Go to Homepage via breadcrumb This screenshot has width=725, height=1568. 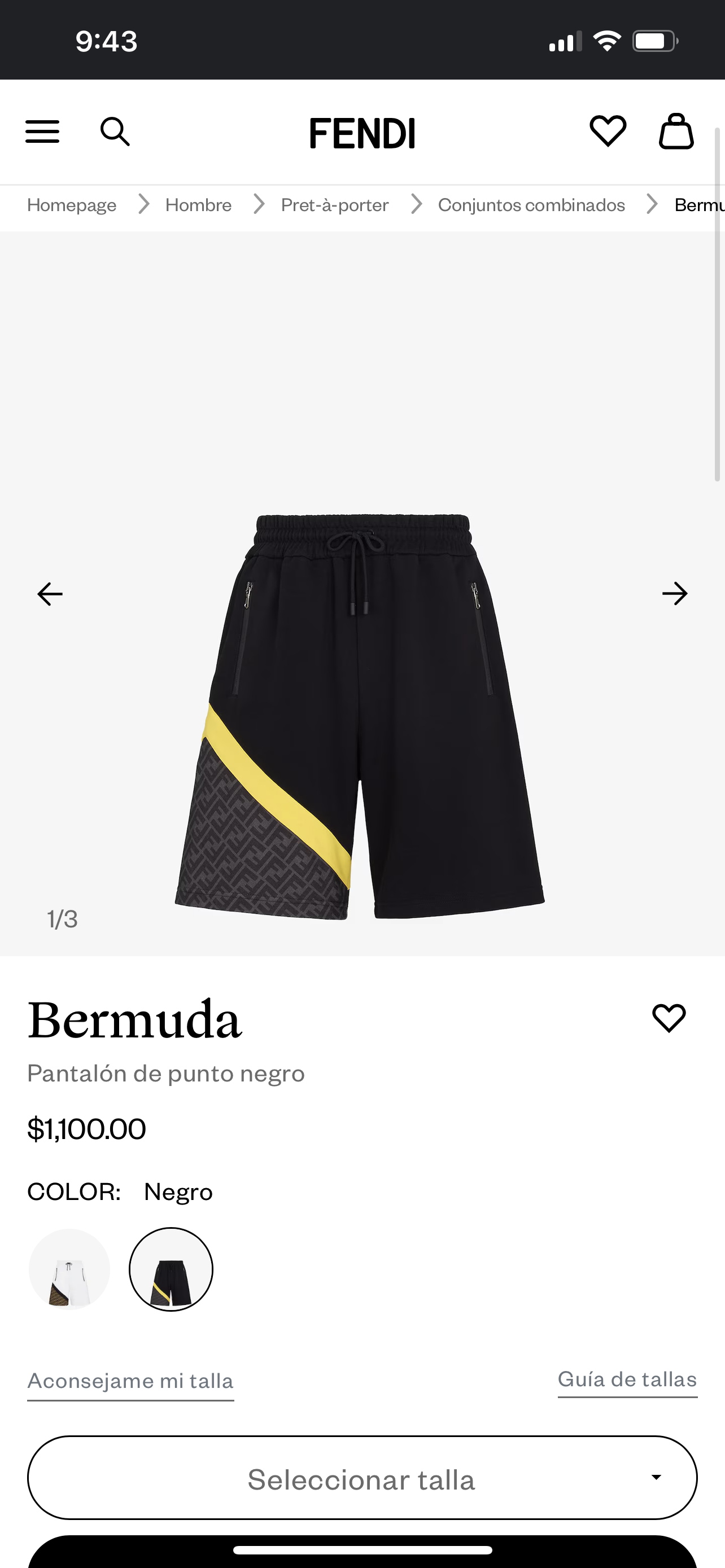(x=71, y=205)
